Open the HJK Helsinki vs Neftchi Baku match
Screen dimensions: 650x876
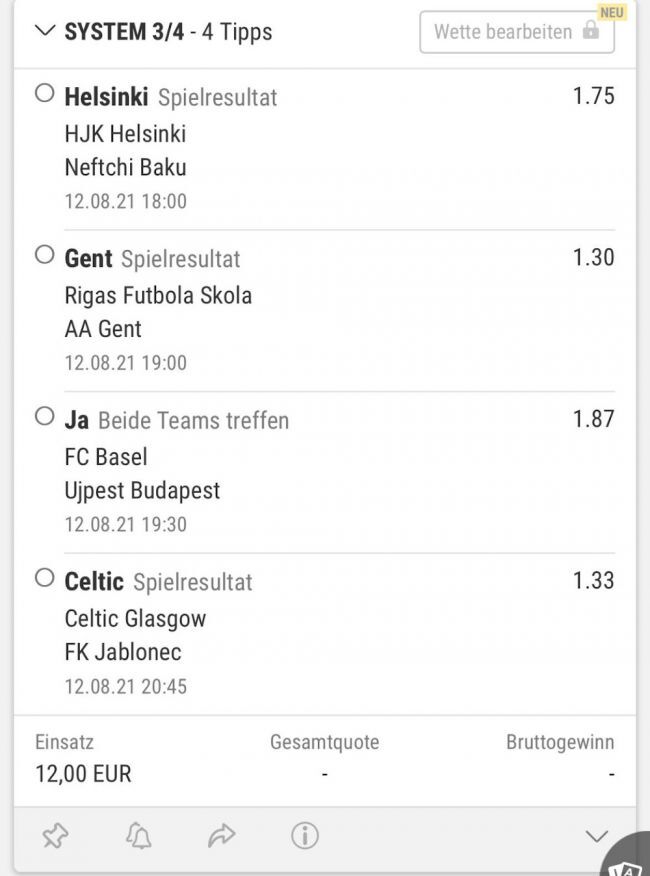click(125, 150)
